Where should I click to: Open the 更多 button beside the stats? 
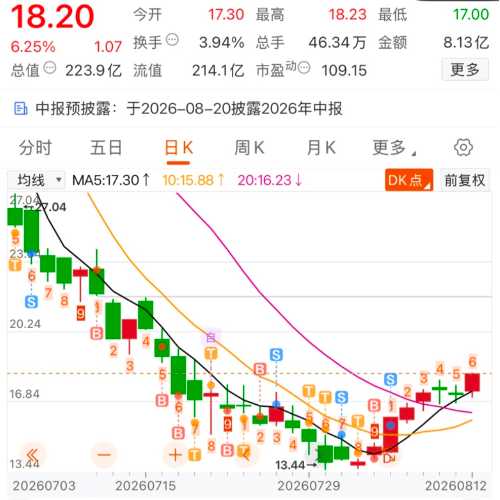465,70
